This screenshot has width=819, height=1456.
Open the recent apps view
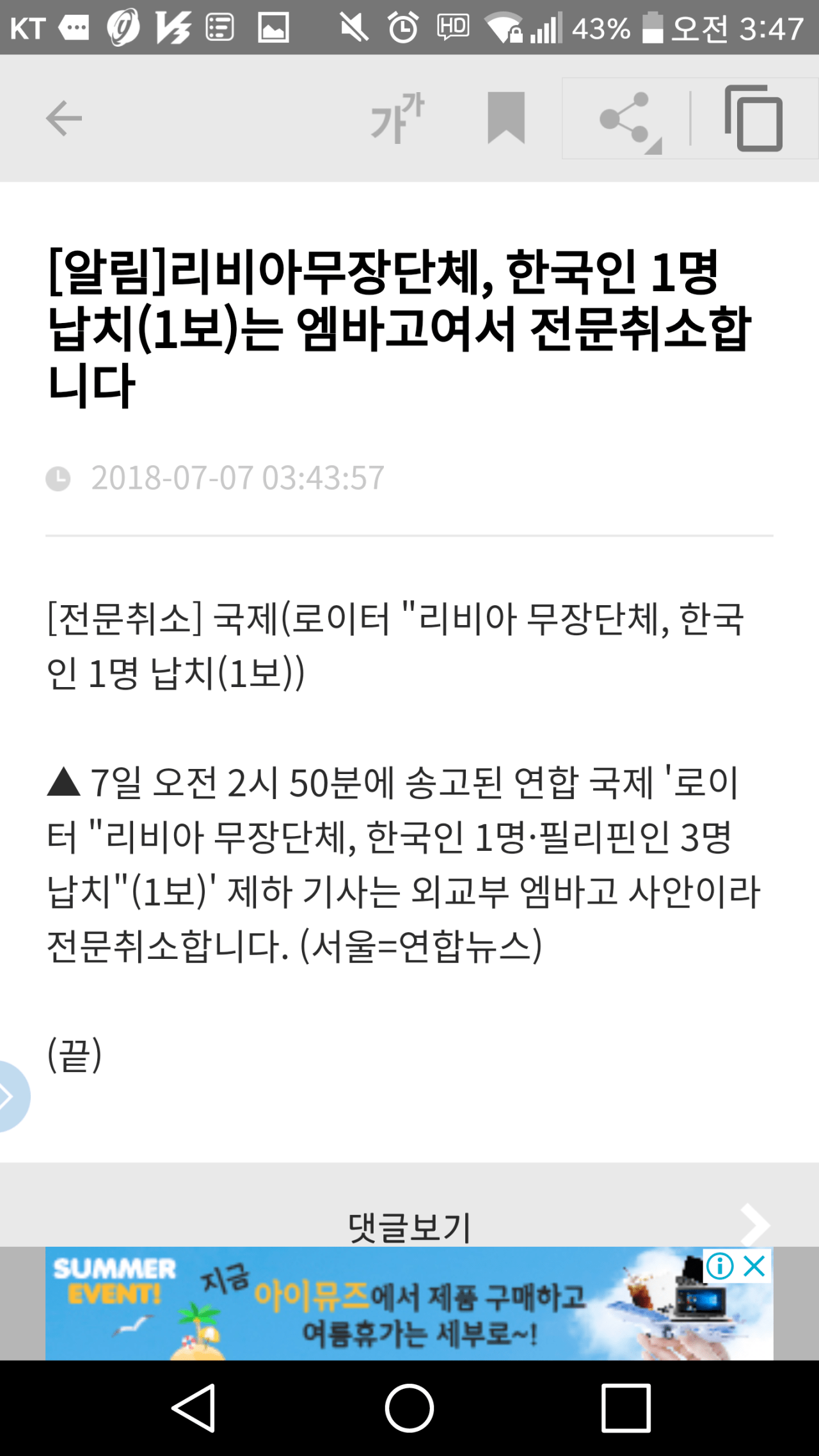(626, 1408)
